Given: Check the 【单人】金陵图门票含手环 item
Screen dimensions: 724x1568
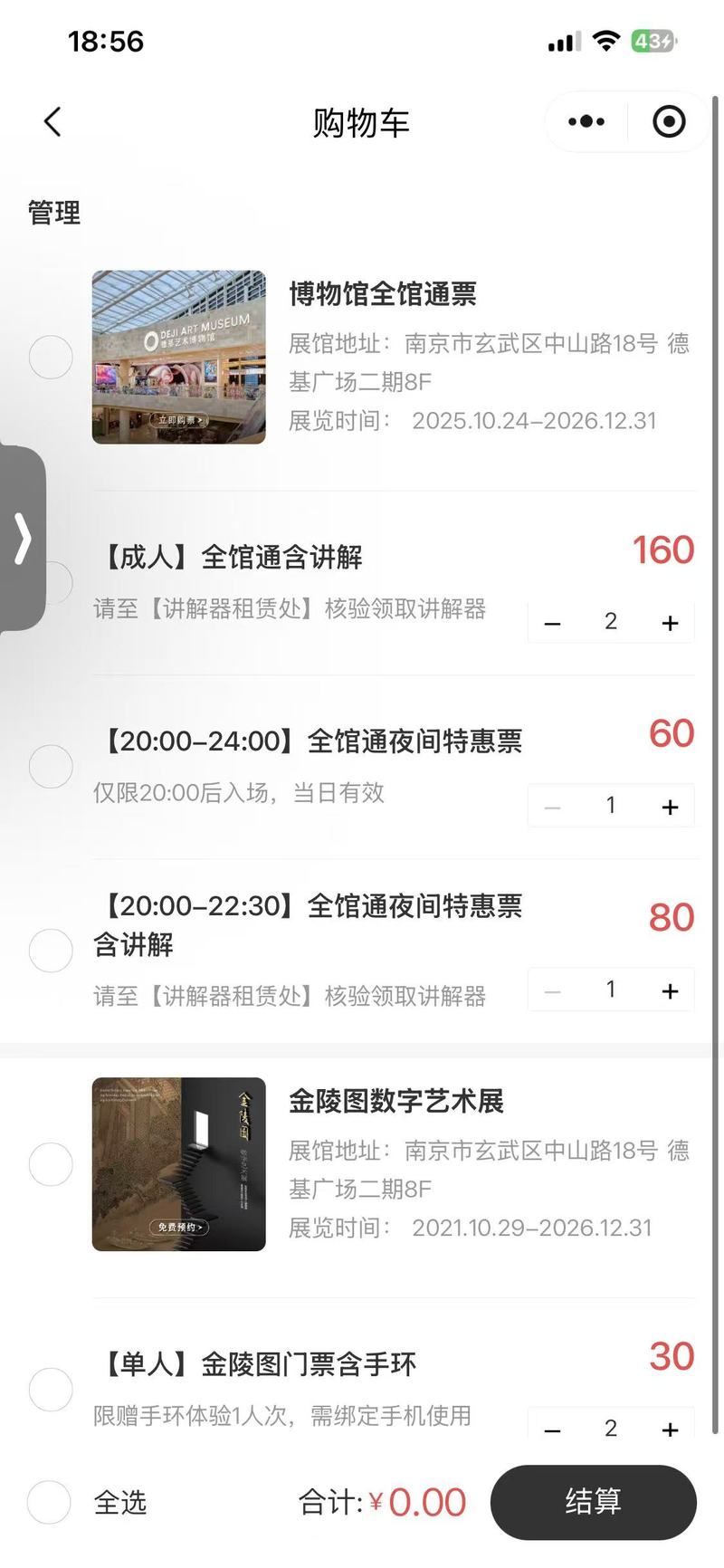Looking at the screenshot, I should click(51, 1390).
